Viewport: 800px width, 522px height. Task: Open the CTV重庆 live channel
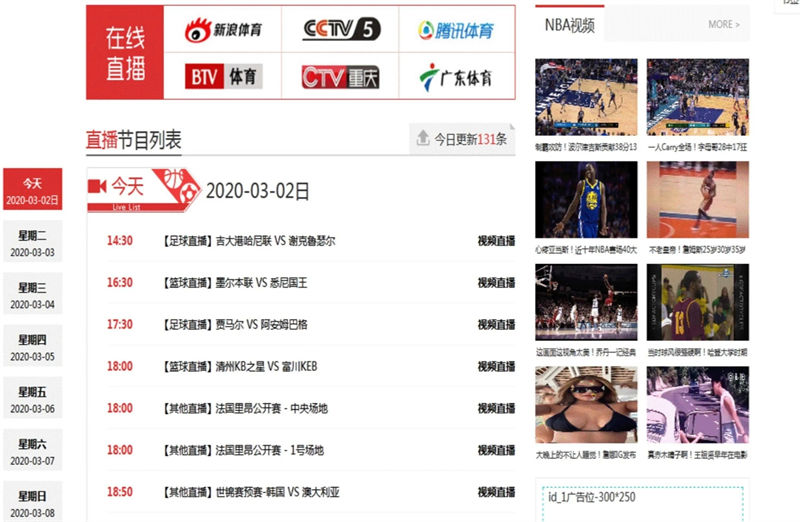point(341,76)
